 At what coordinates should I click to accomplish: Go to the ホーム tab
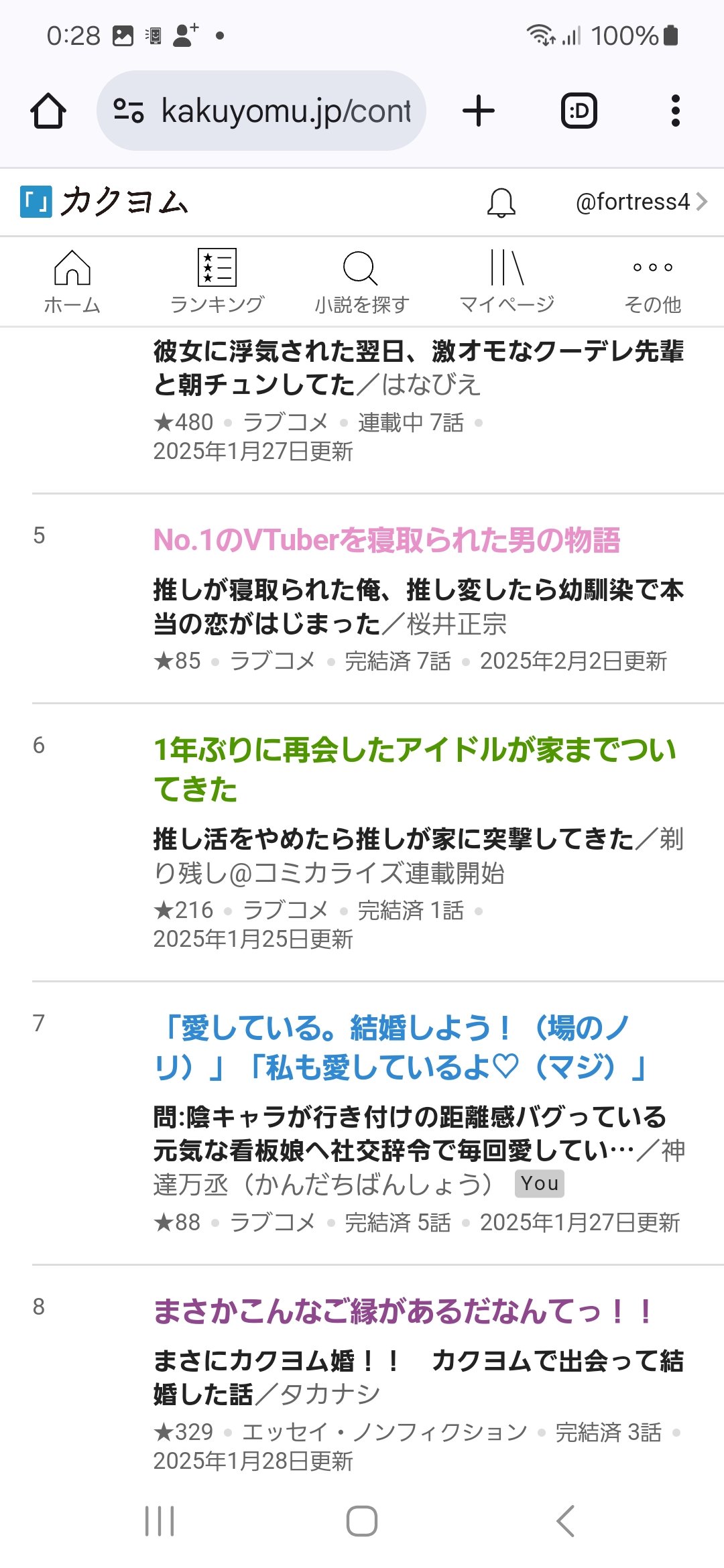pyautogui.click(x=72, y=281)
